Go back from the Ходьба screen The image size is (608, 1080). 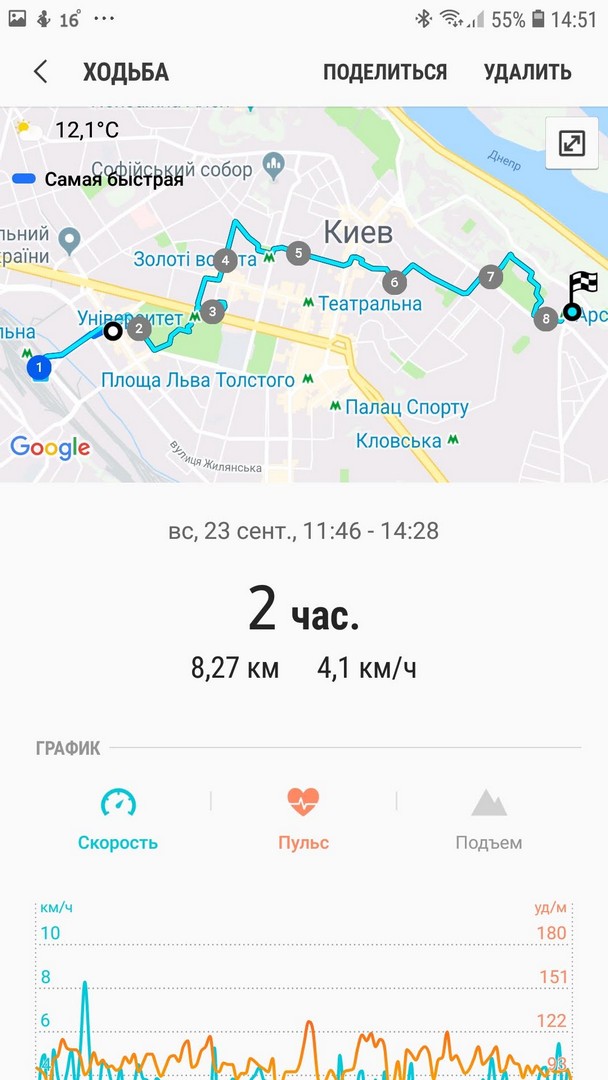[x=41, y=72]
